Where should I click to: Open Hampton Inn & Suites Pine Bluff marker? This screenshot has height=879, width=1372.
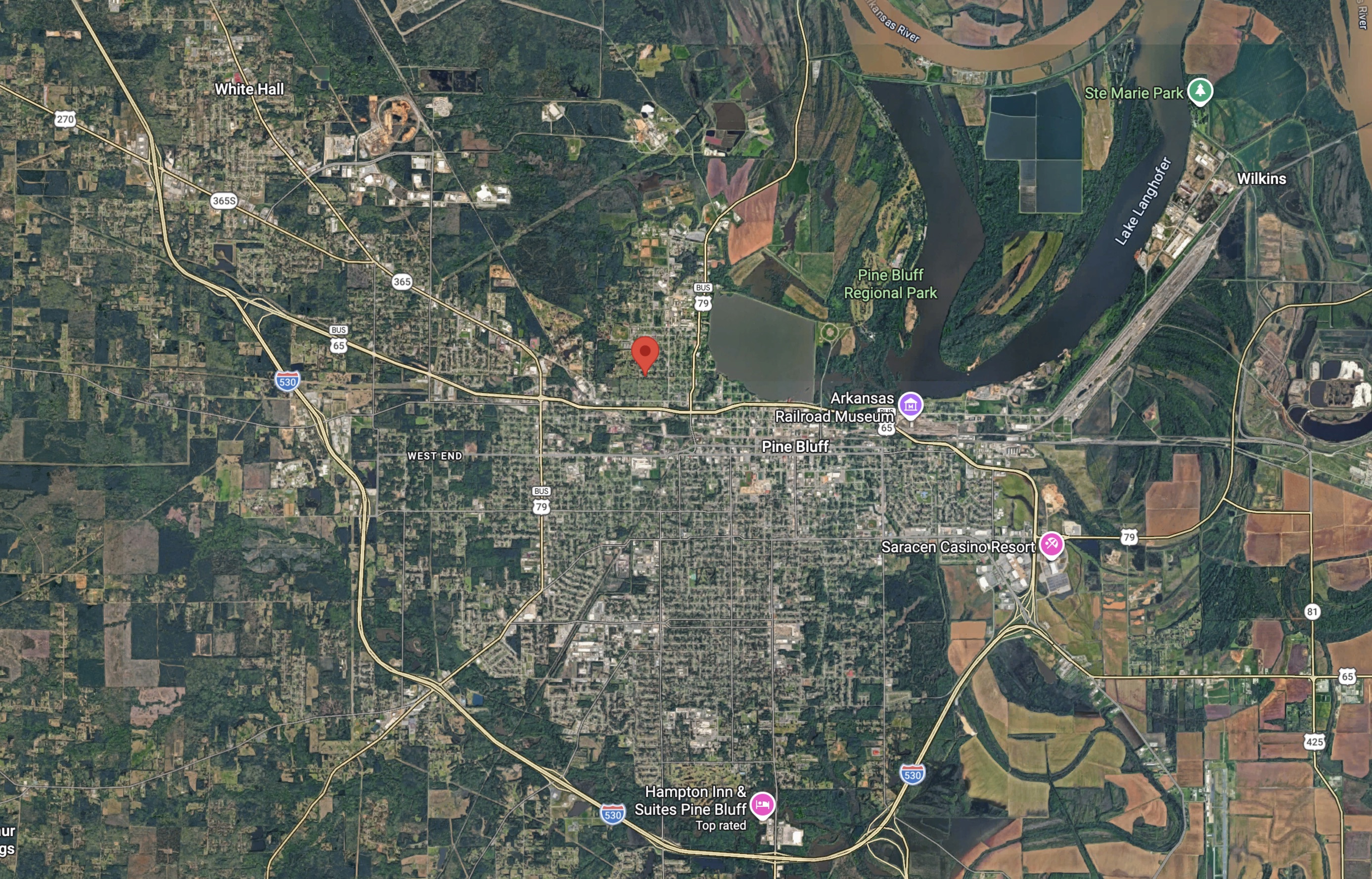762,805
